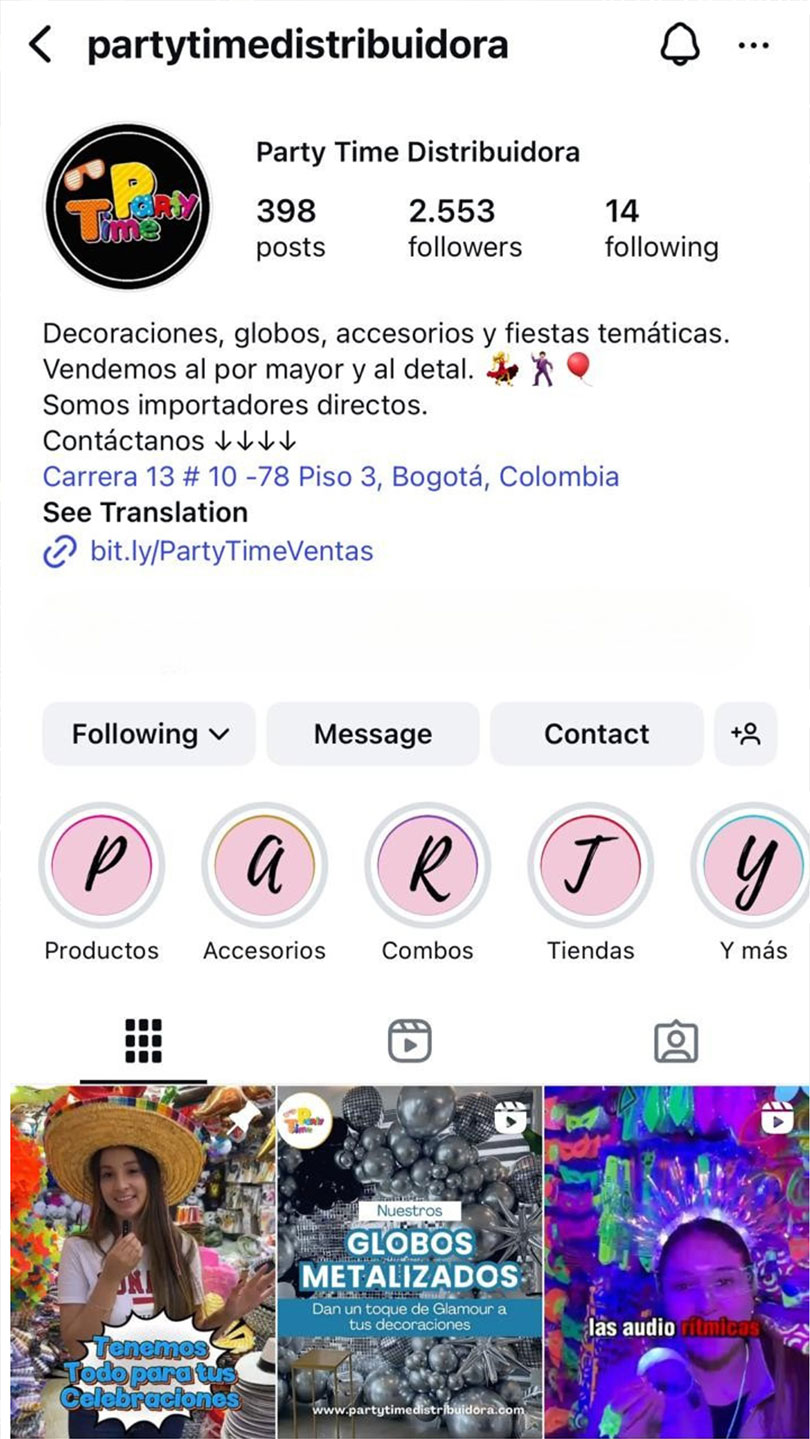
Task: Expand the Following dropdown button
Action: [149, 734]
